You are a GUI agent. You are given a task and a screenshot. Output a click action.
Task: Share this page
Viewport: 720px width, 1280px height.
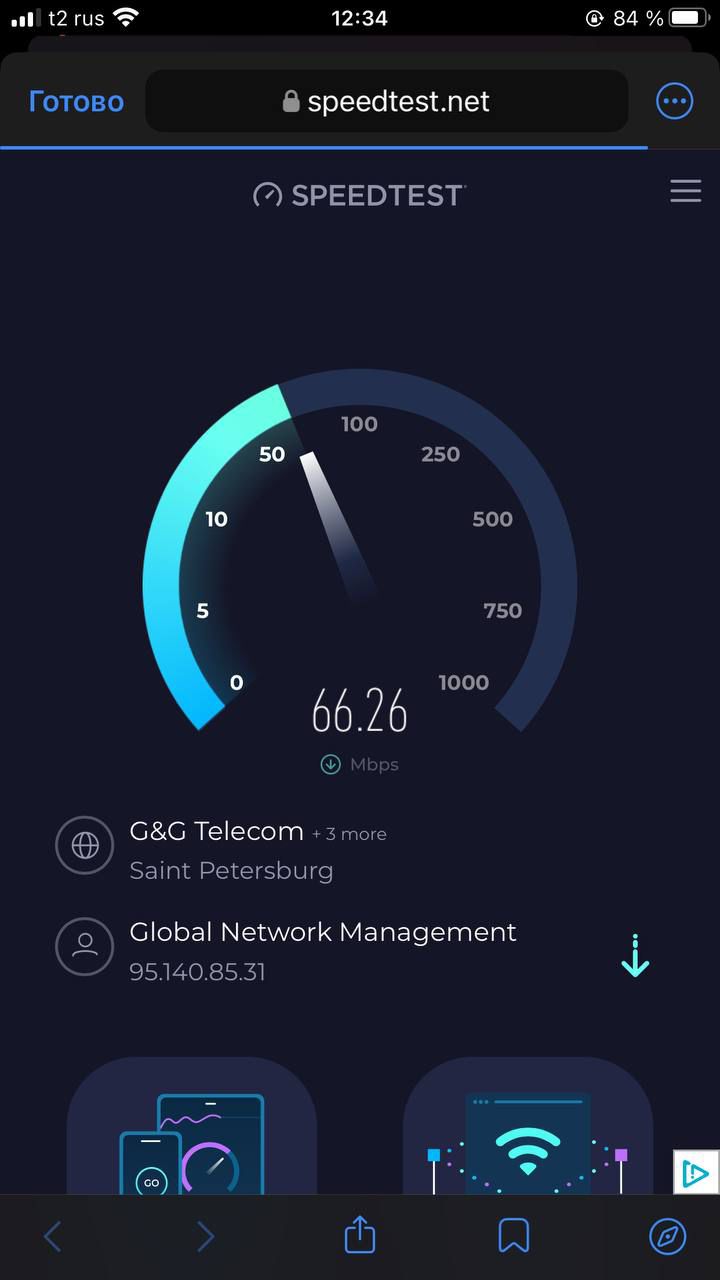(x=360, y=1237)
